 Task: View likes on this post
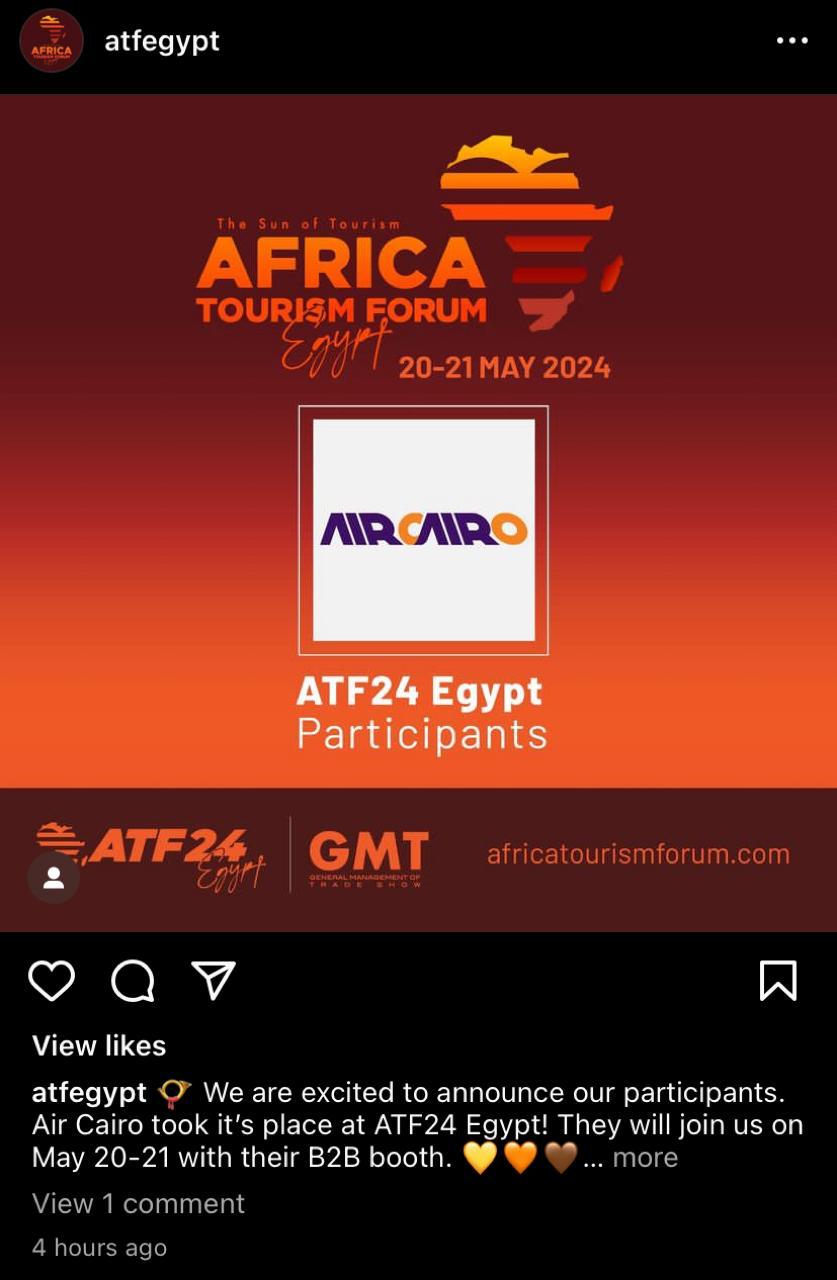pos(99,1046)
